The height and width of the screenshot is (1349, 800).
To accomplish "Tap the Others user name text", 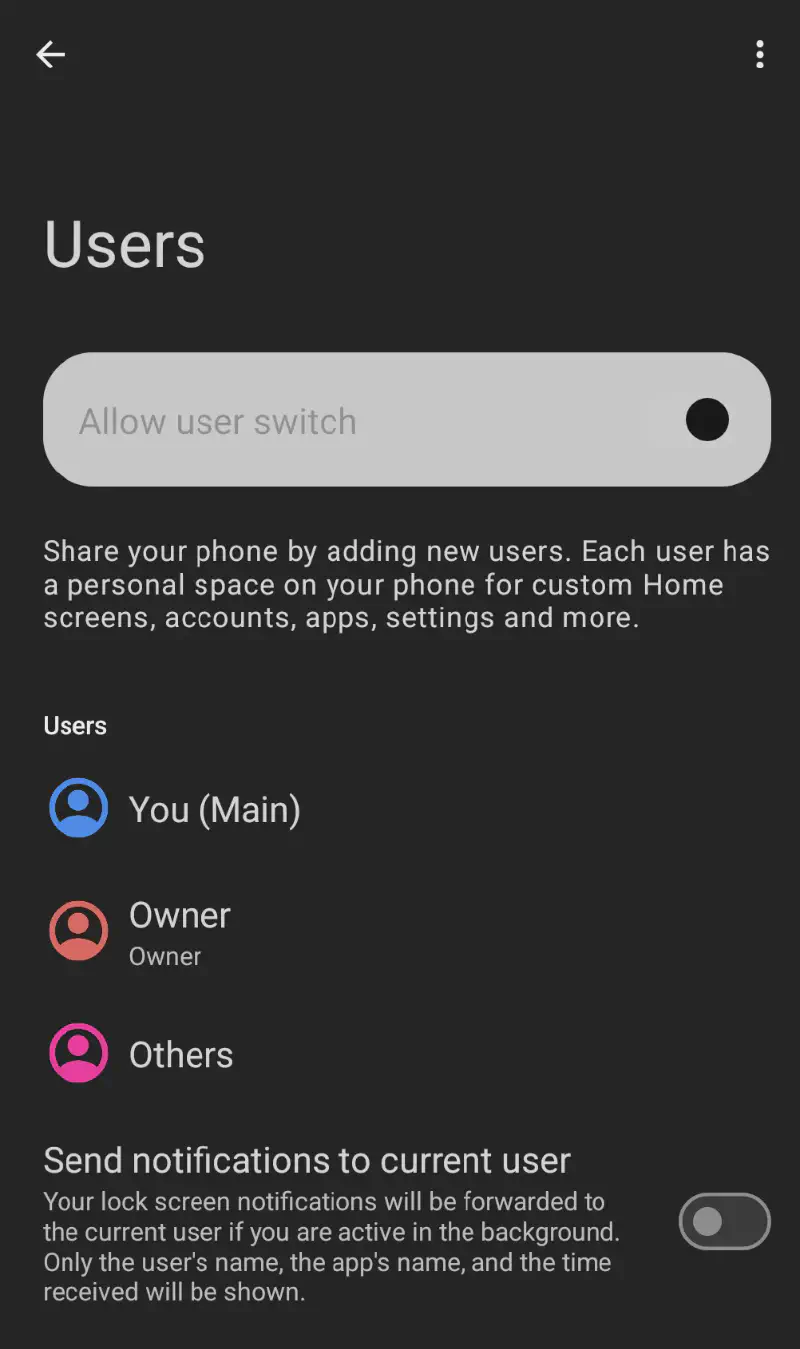I will coord(181,1053).
